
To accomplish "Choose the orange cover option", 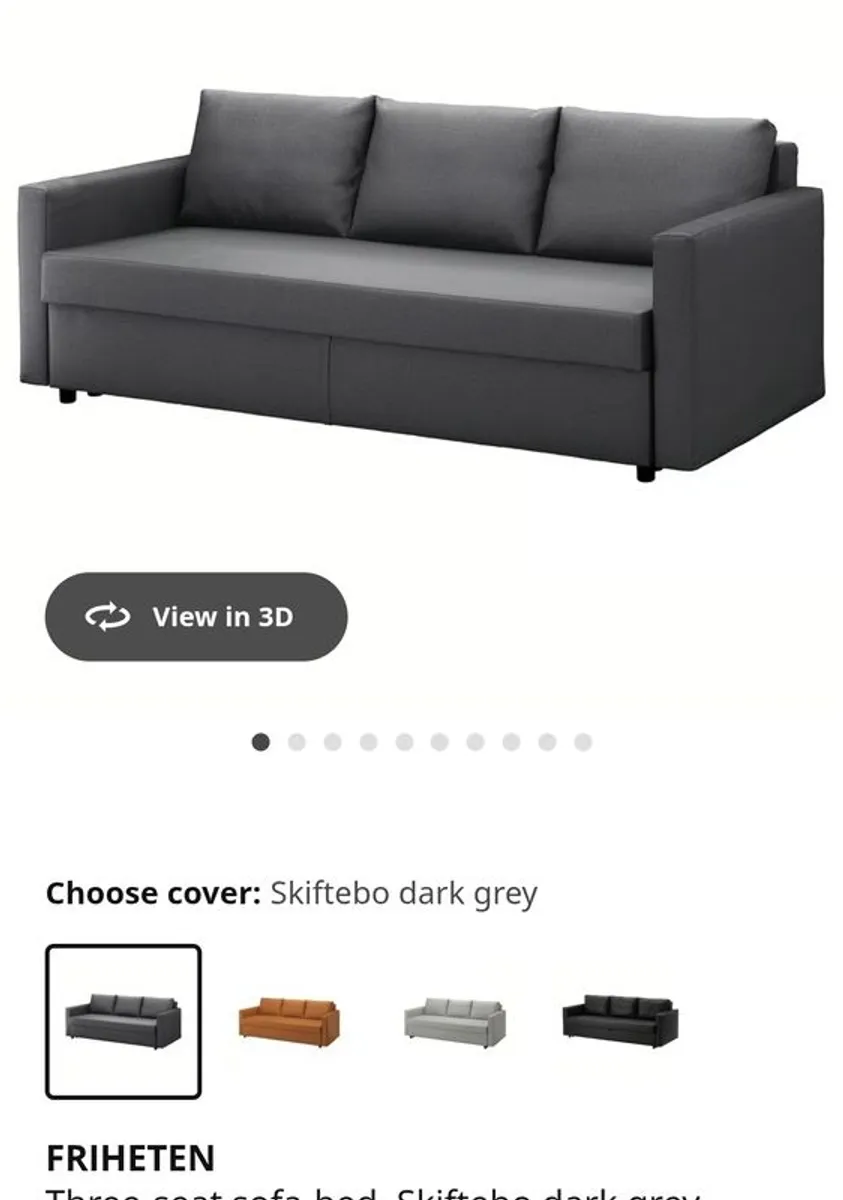I will [289, 1015].
